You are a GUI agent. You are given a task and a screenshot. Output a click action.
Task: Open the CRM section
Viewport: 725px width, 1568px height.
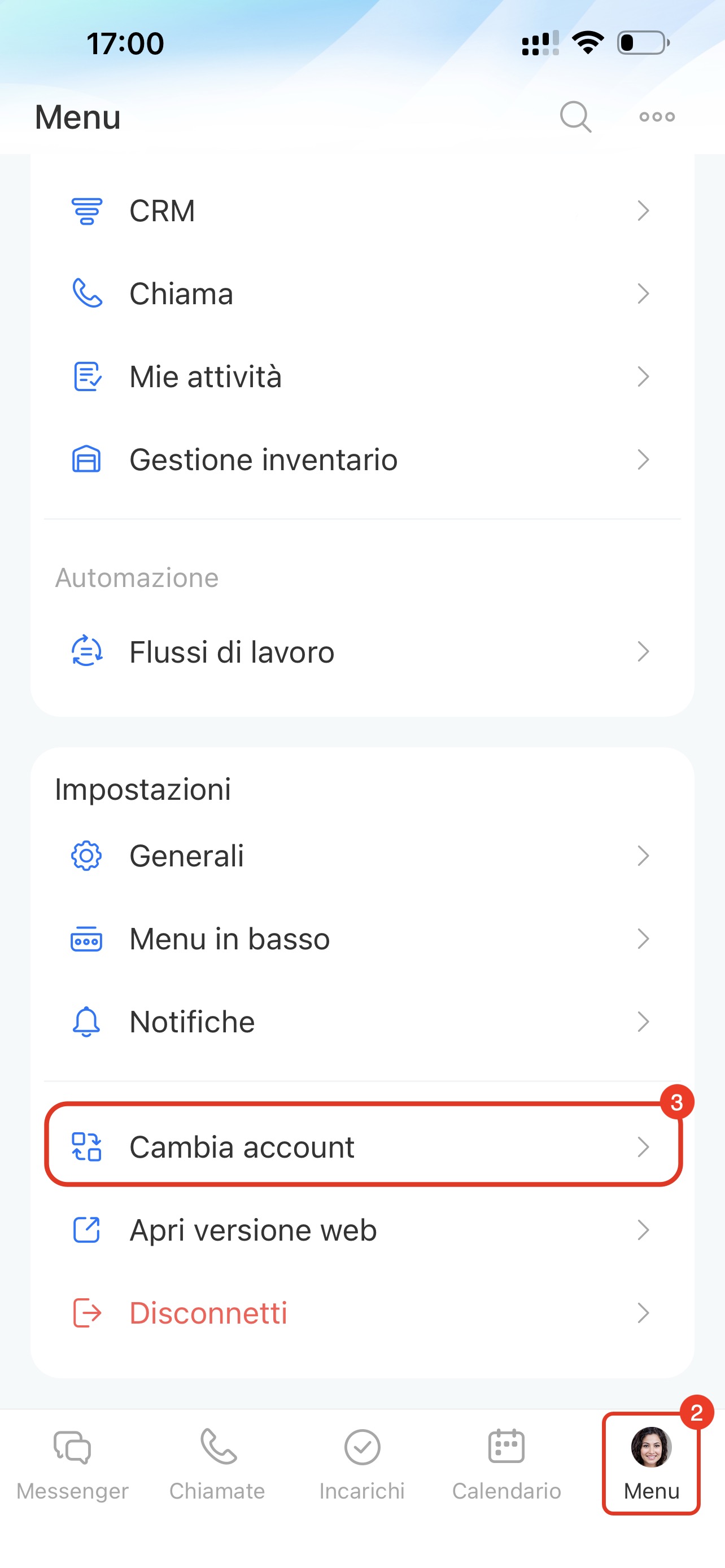(x=361, y=211)
